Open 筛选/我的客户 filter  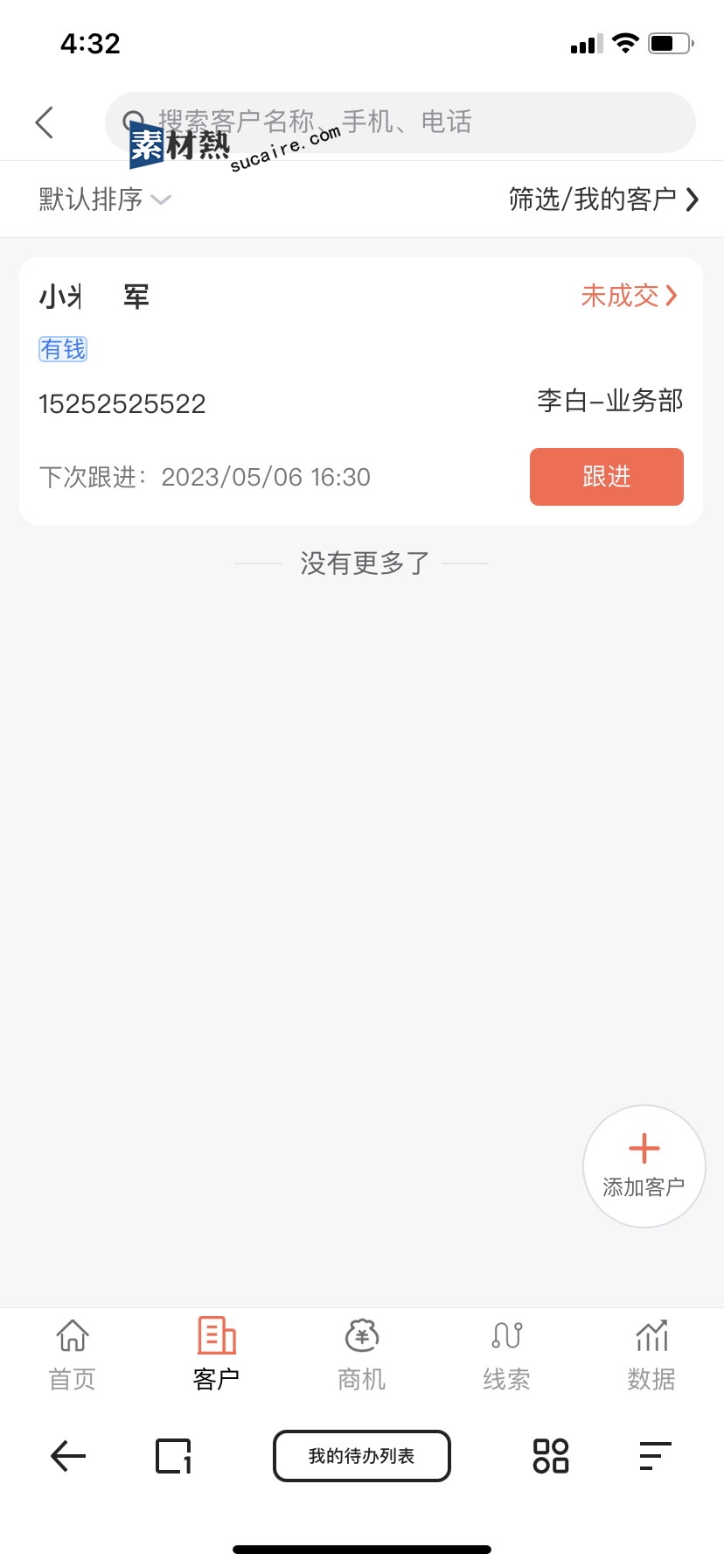click(x=603, y=199)
